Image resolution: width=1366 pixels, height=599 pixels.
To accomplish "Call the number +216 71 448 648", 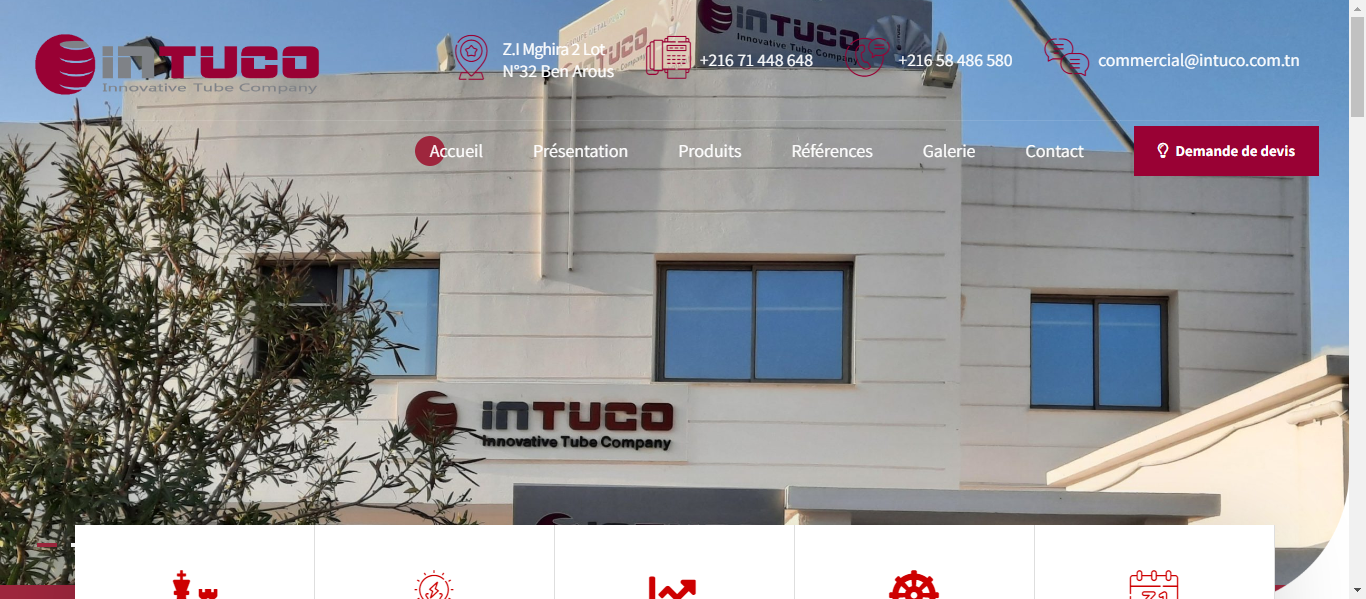I will pyautogui.click(x=756, y=60).
